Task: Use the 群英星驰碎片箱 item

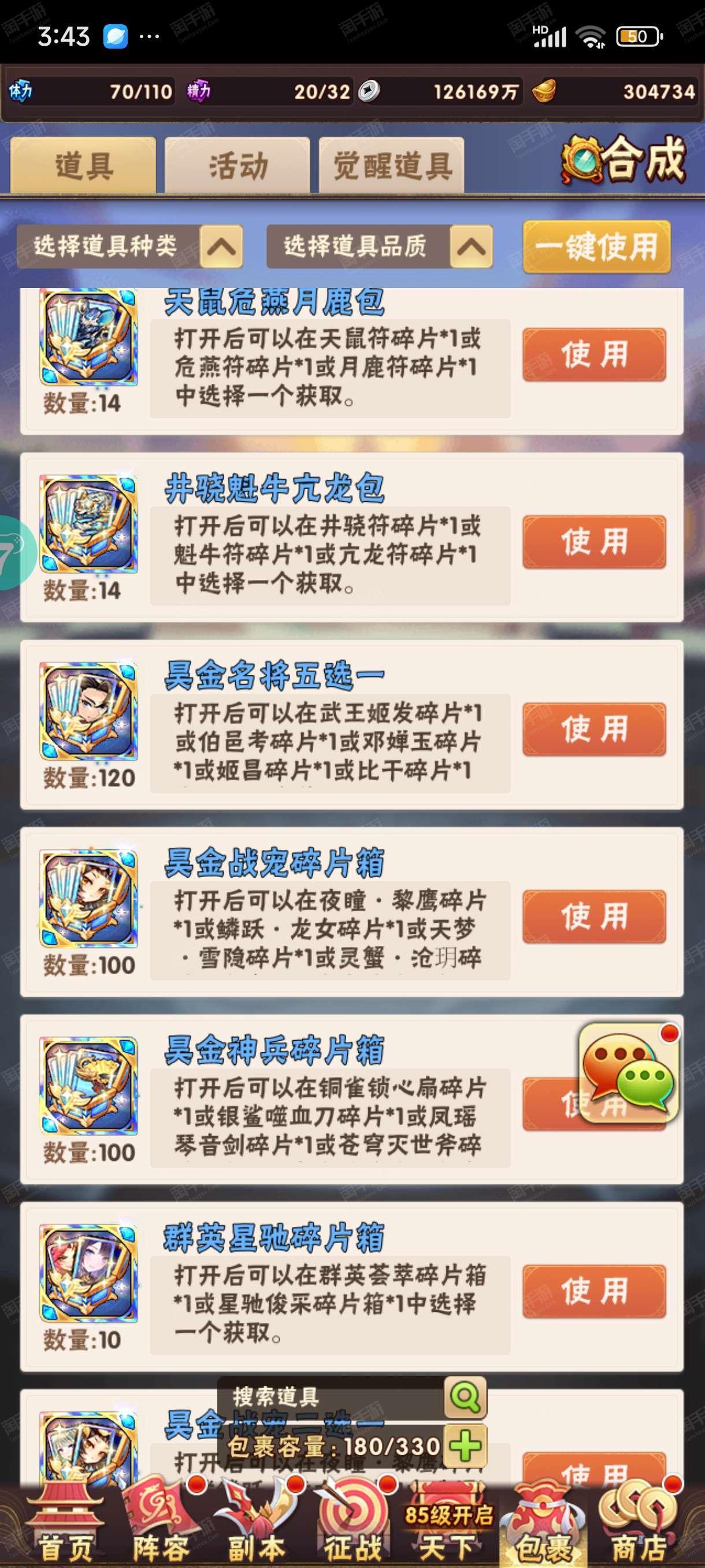Action: (594, 1292)
